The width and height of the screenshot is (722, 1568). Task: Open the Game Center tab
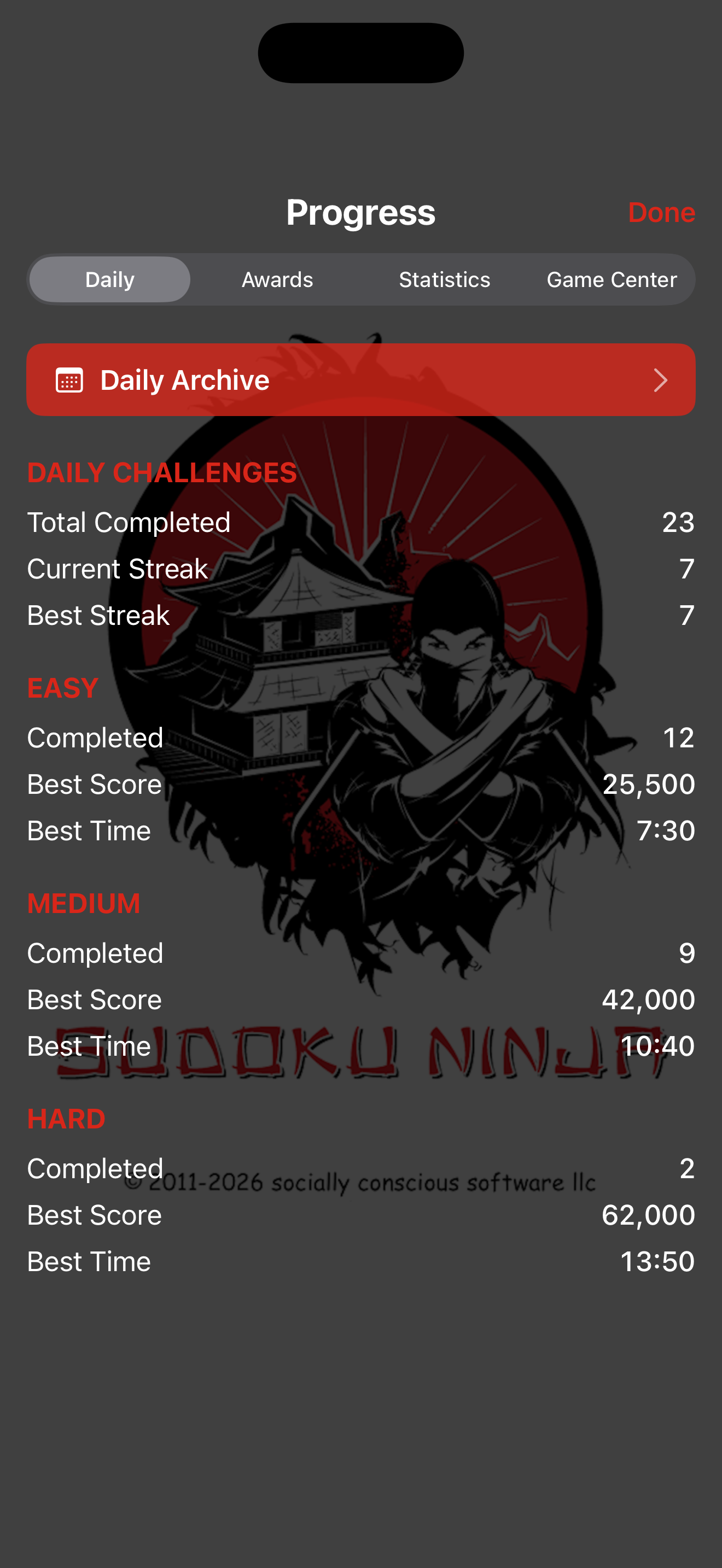(612, 279)
